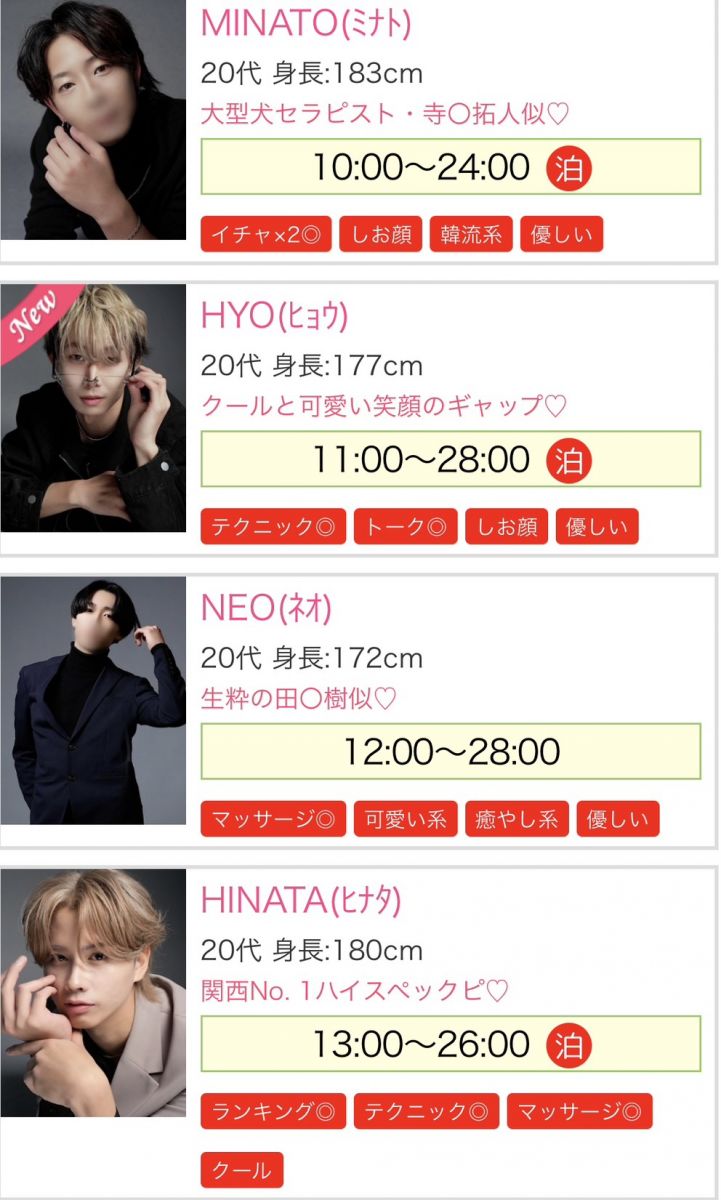Open the NEO(ネオ) name link
The width and height of the screenshot is (721, 1200).
point(265,607)
